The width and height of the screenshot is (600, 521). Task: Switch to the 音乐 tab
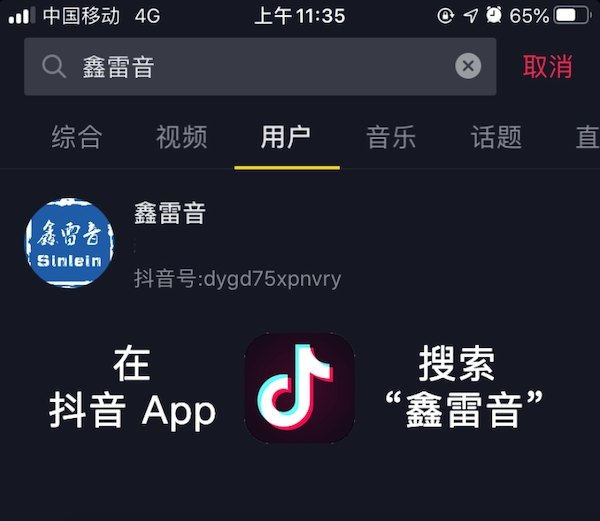click(x=391, y=138)
